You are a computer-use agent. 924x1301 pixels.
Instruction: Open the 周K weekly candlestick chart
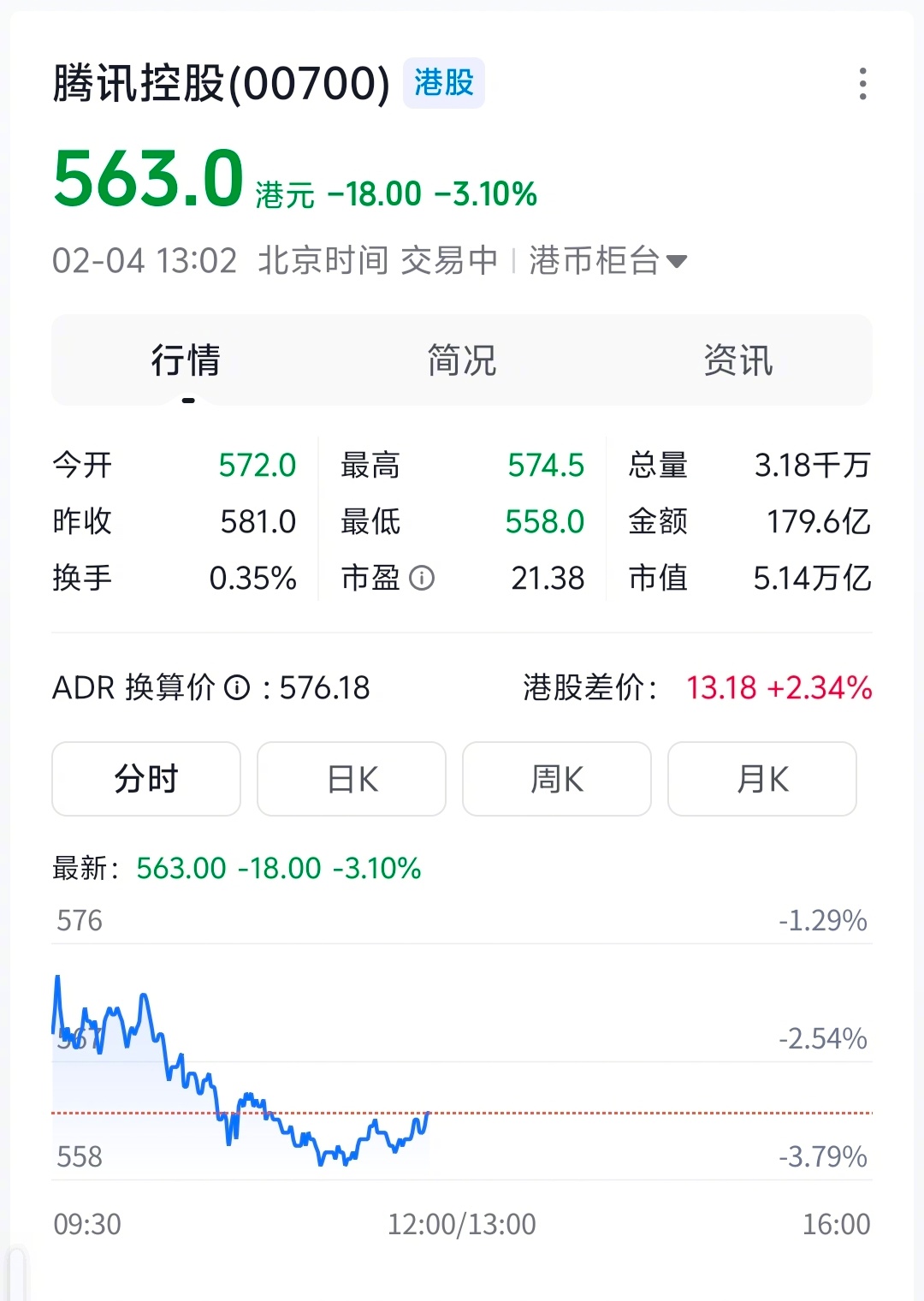pyautogui.click(x=556, y=779)
